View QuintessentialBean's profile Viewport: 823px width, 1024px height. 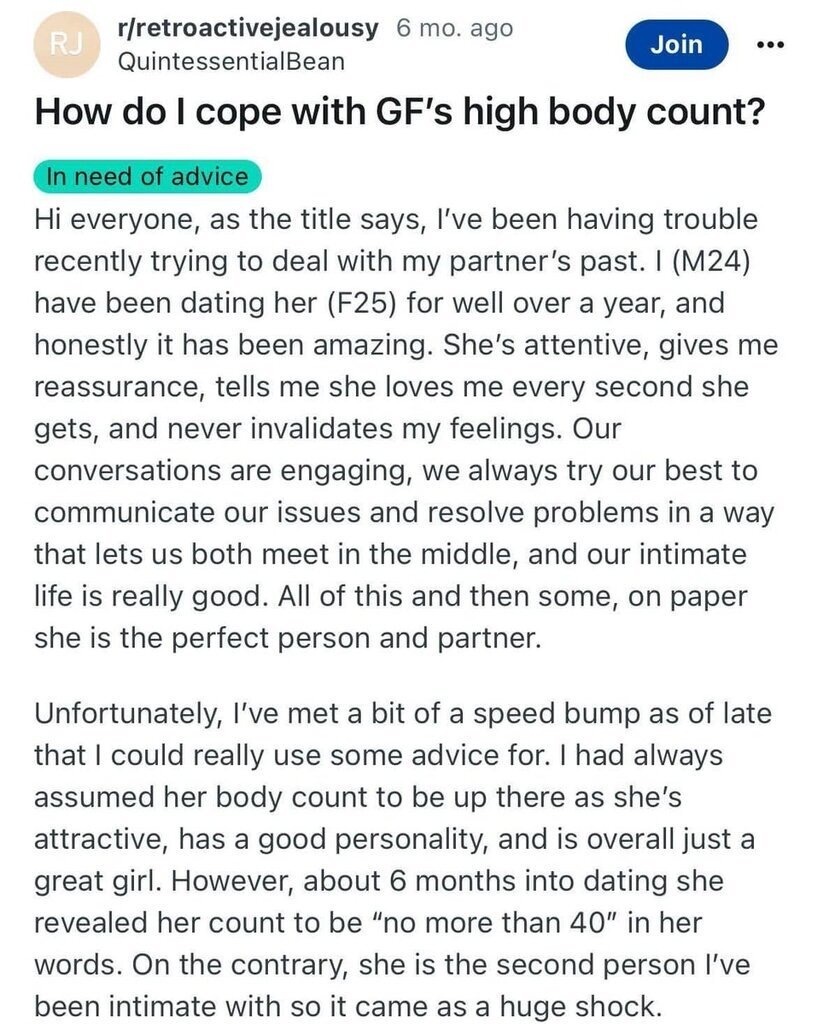(x=231, y=61)
